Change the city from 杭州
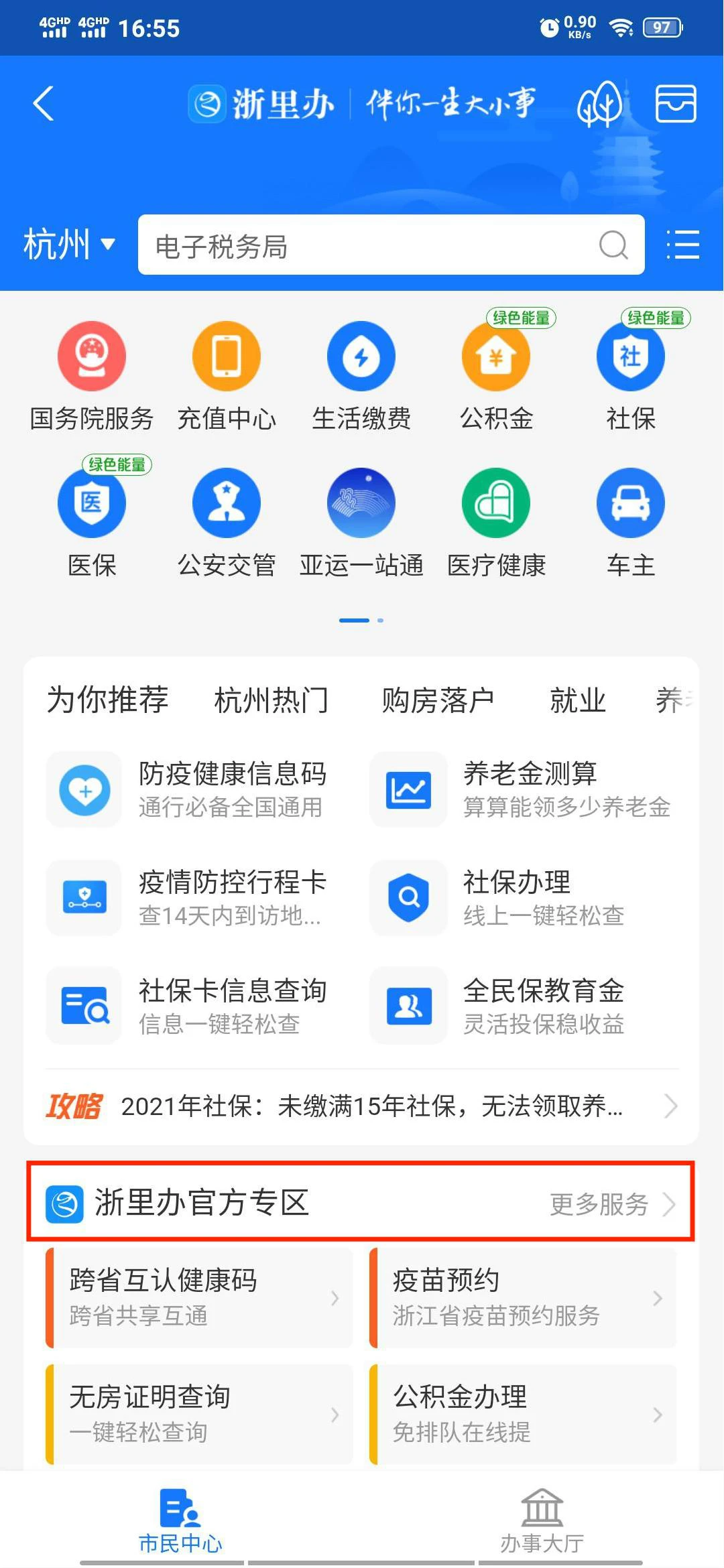 [69, 244]
